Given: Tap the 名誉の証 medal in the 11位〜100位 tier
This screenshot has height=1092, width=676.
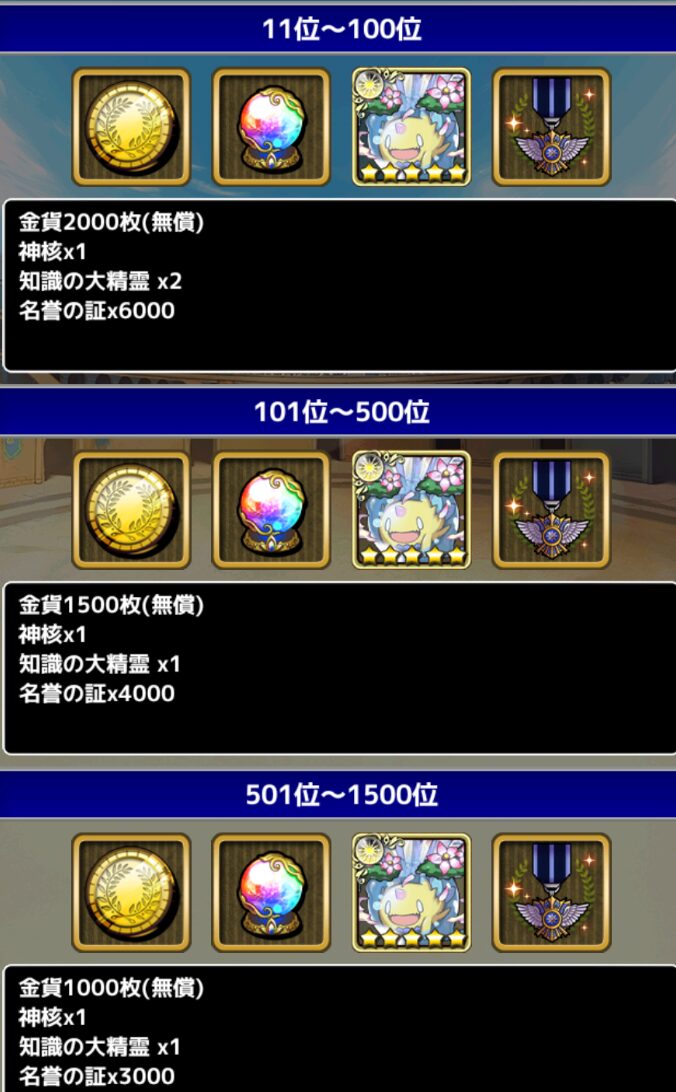Looking at the screenshot, I should click(x=551, y=126).
